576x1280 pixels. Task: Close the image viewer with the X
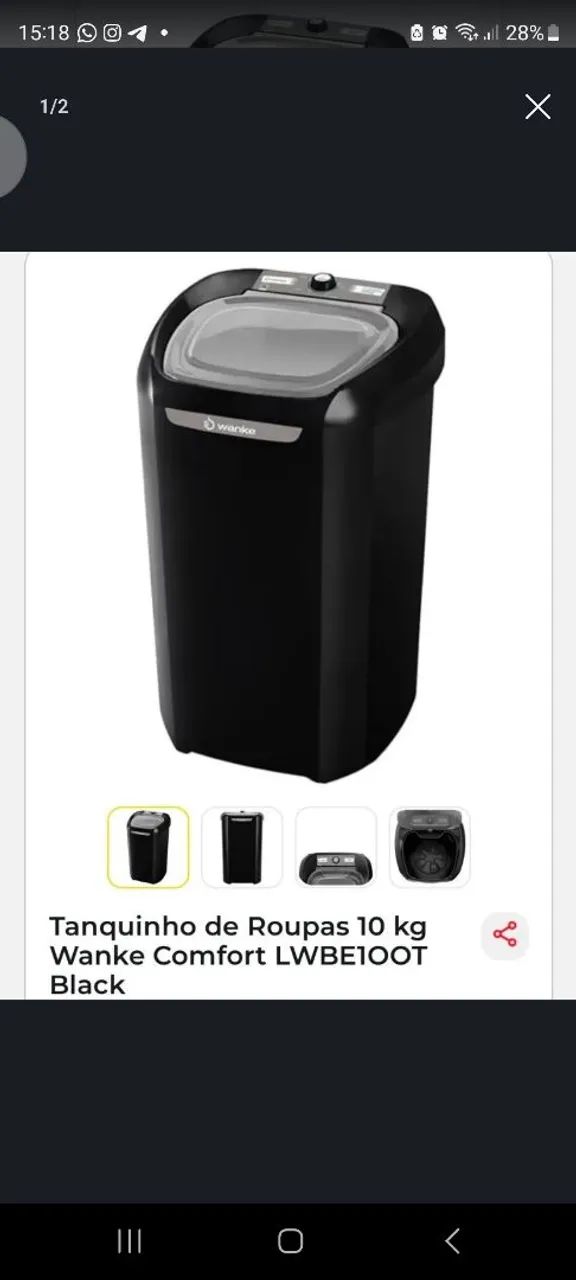pyautogui.click(x=538, y=107)
